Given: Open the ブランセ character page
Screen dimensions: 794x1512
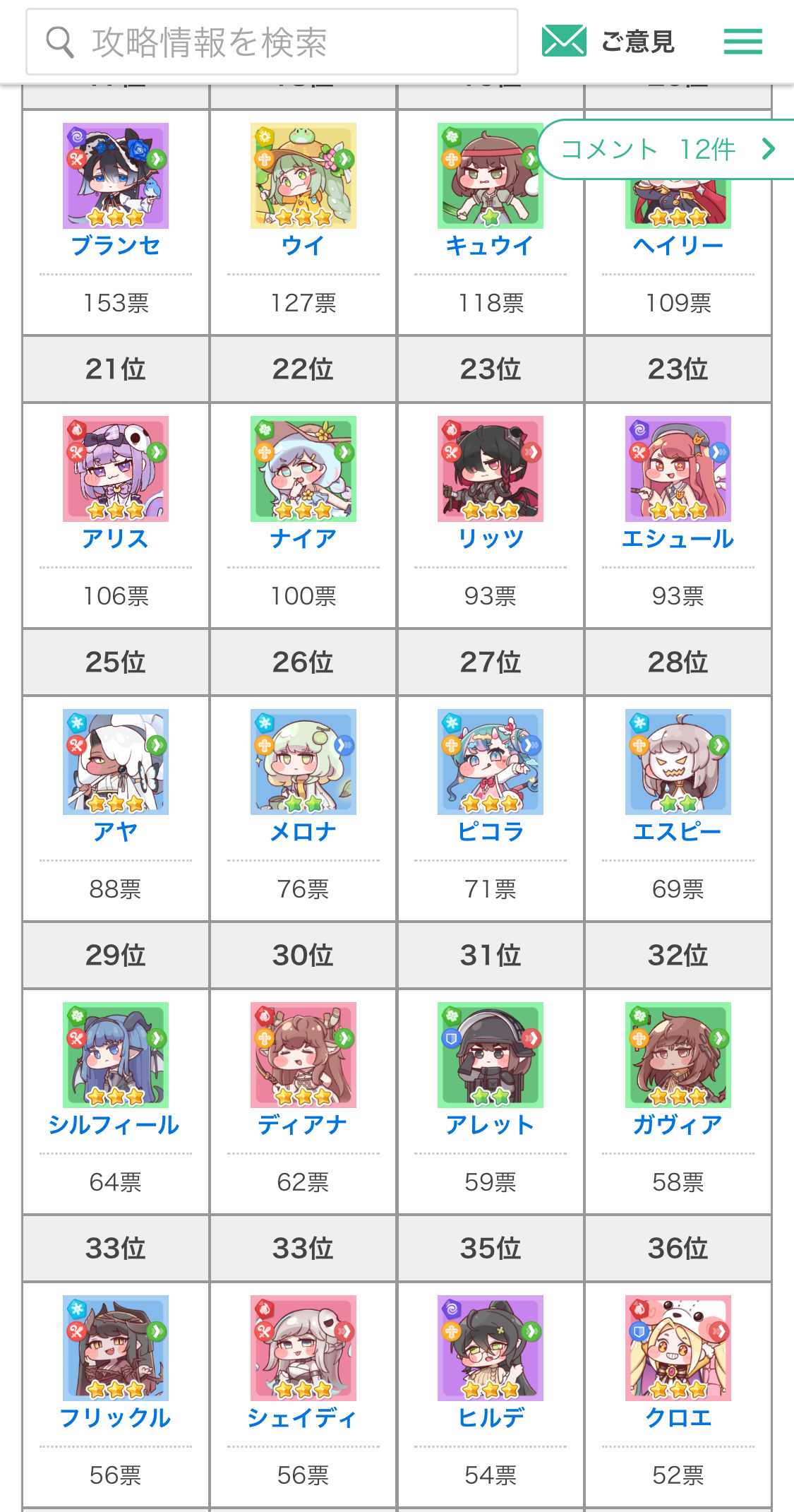Looking at the screenshot, I should tap(116, 245).
